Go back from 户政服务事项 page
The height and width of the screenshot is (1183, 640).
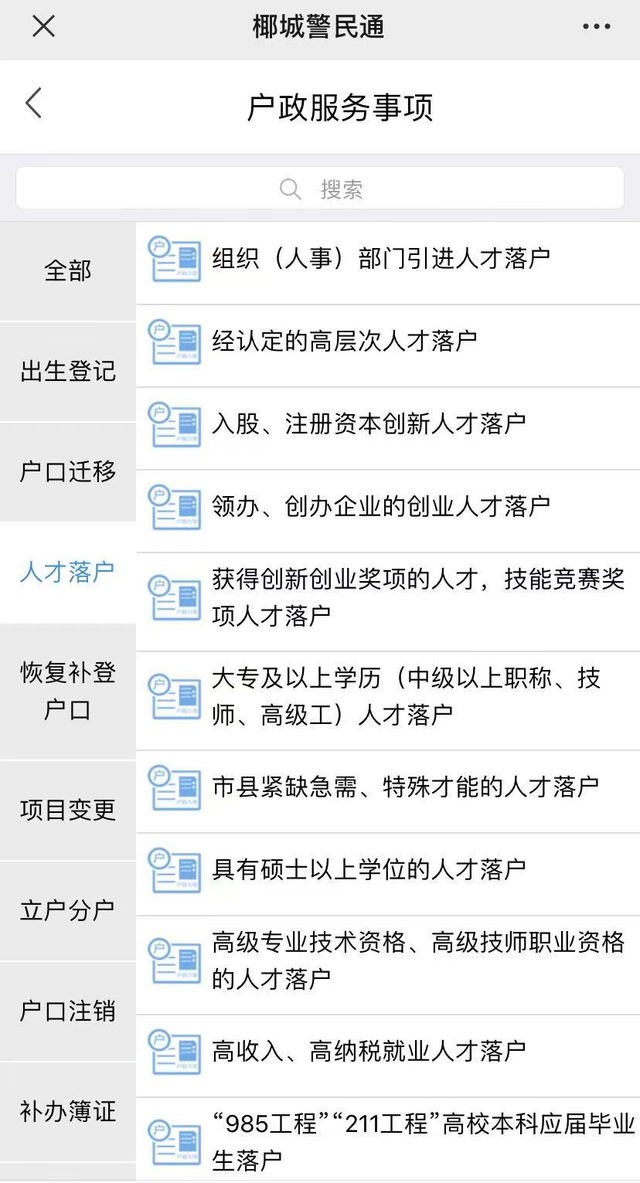pyautogui.click(x=32, y=103)
